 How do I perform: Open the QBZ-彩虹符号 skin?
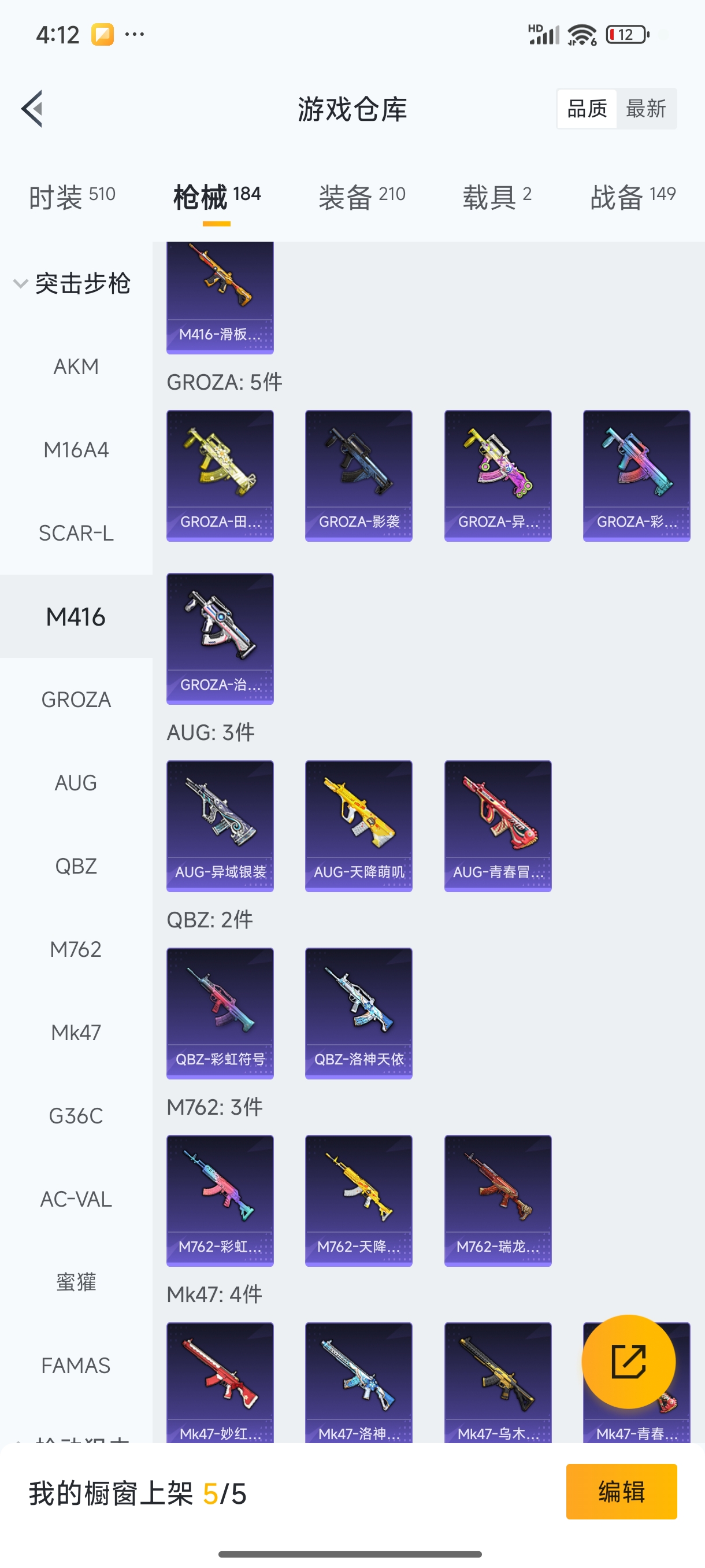220,1014
